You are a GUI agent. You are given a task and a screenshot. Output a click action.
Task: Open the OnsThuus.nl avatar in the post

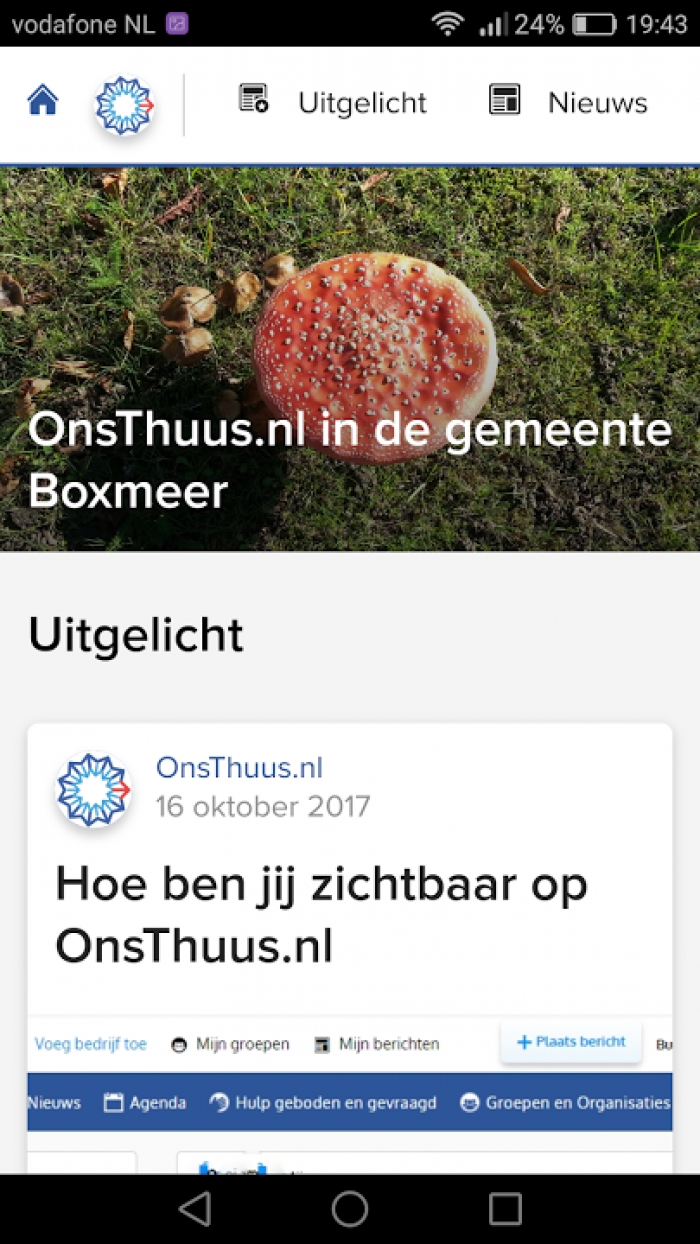point(94,790)
